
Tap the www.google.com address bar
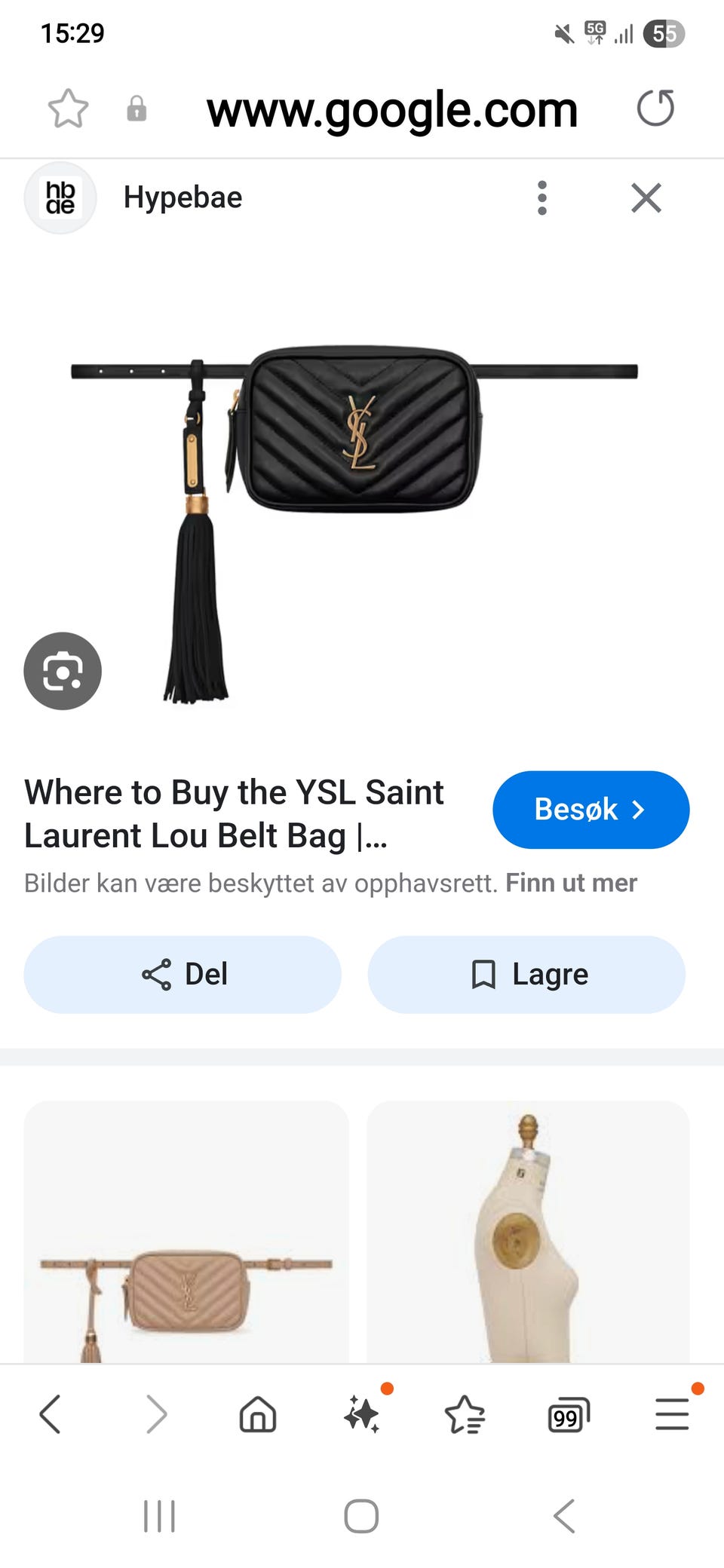coord(392,110)
